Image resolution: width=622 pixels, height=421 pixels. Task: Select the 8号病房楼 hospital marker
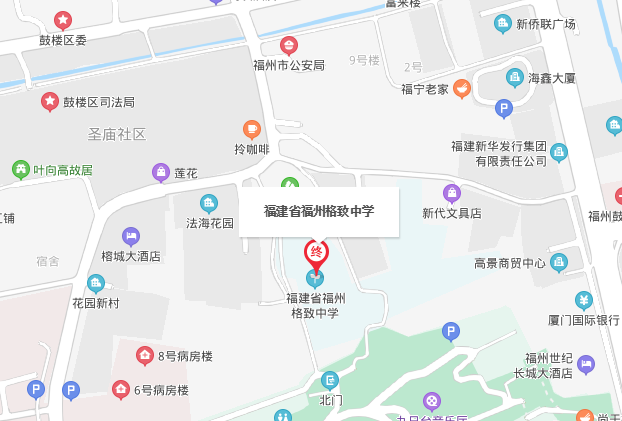145,355
